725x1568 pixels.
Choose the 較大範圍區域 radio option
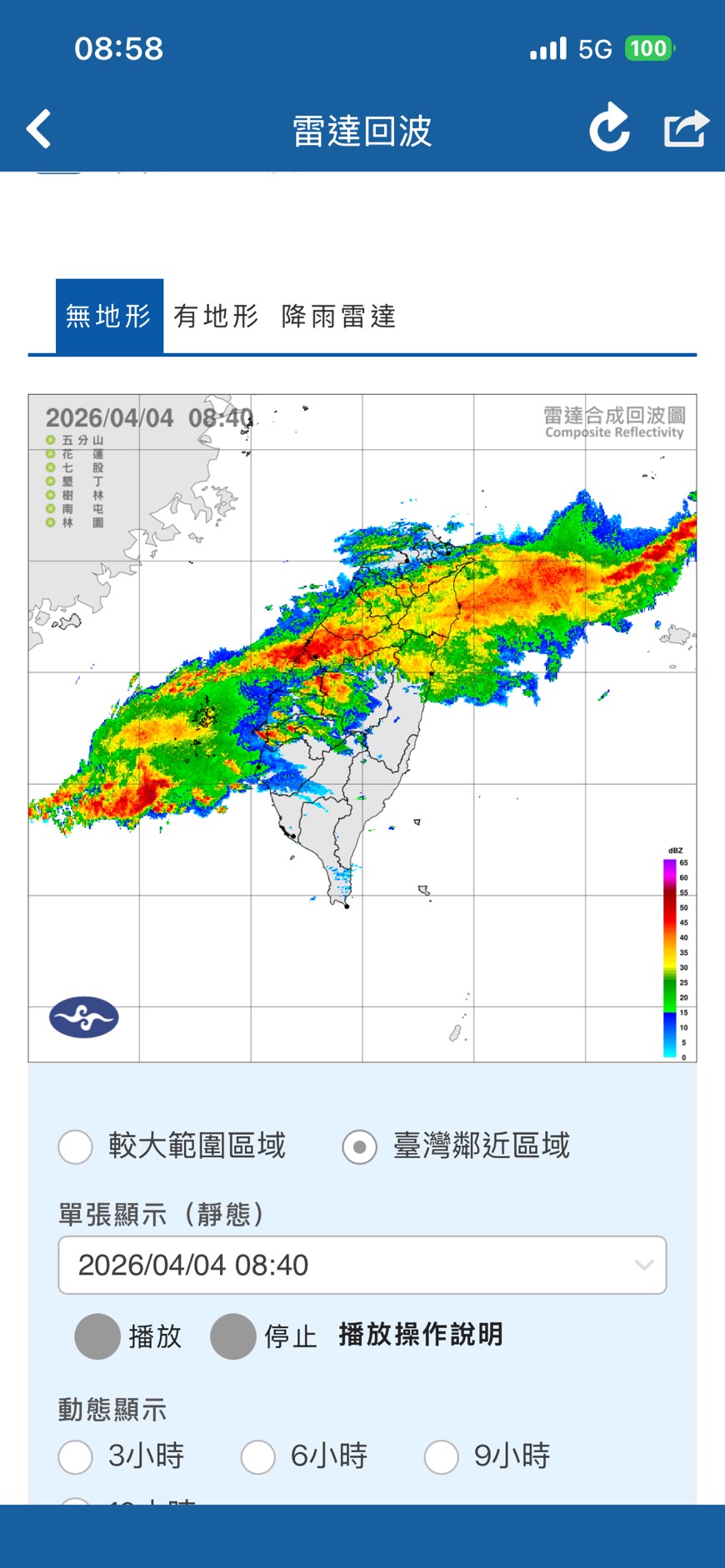coord(76,1146)
